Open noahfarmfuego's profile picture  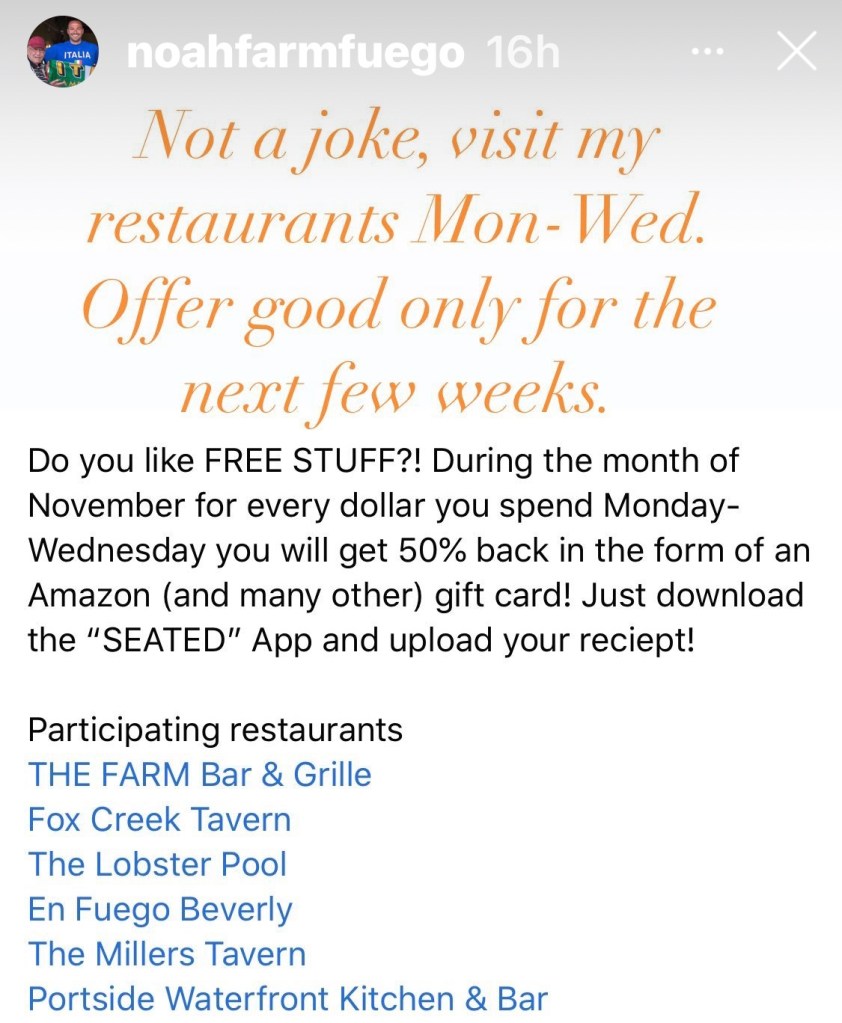[x=61, y=52]
